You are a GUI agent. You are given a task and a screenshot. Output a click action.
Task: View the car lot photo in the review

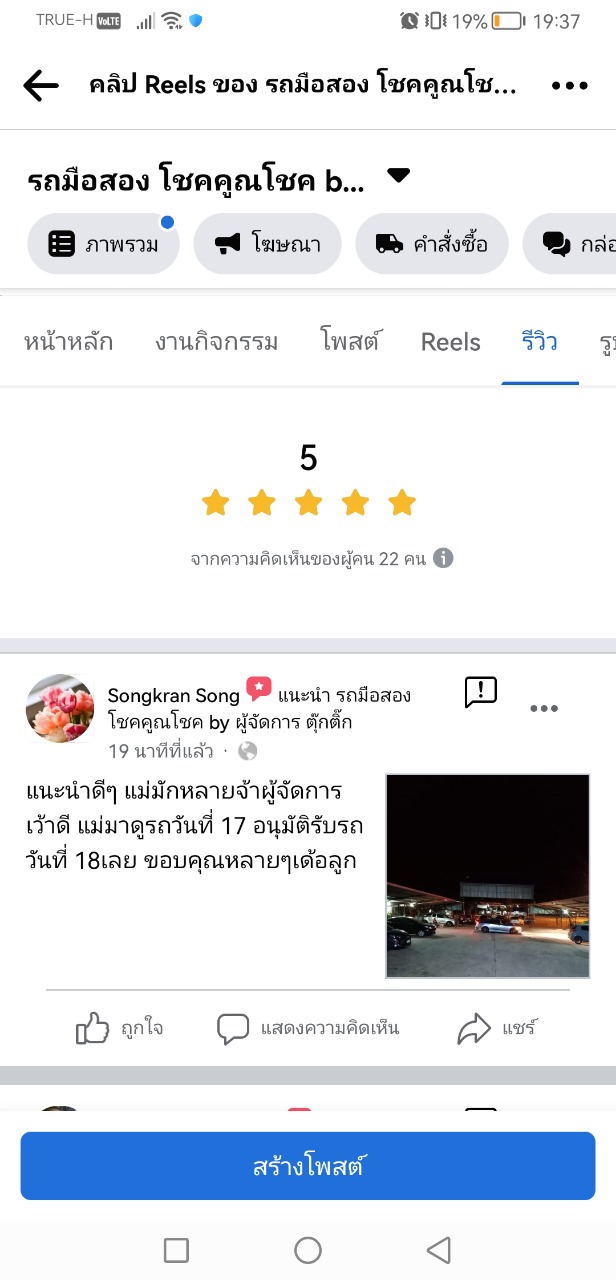point(487,875)
